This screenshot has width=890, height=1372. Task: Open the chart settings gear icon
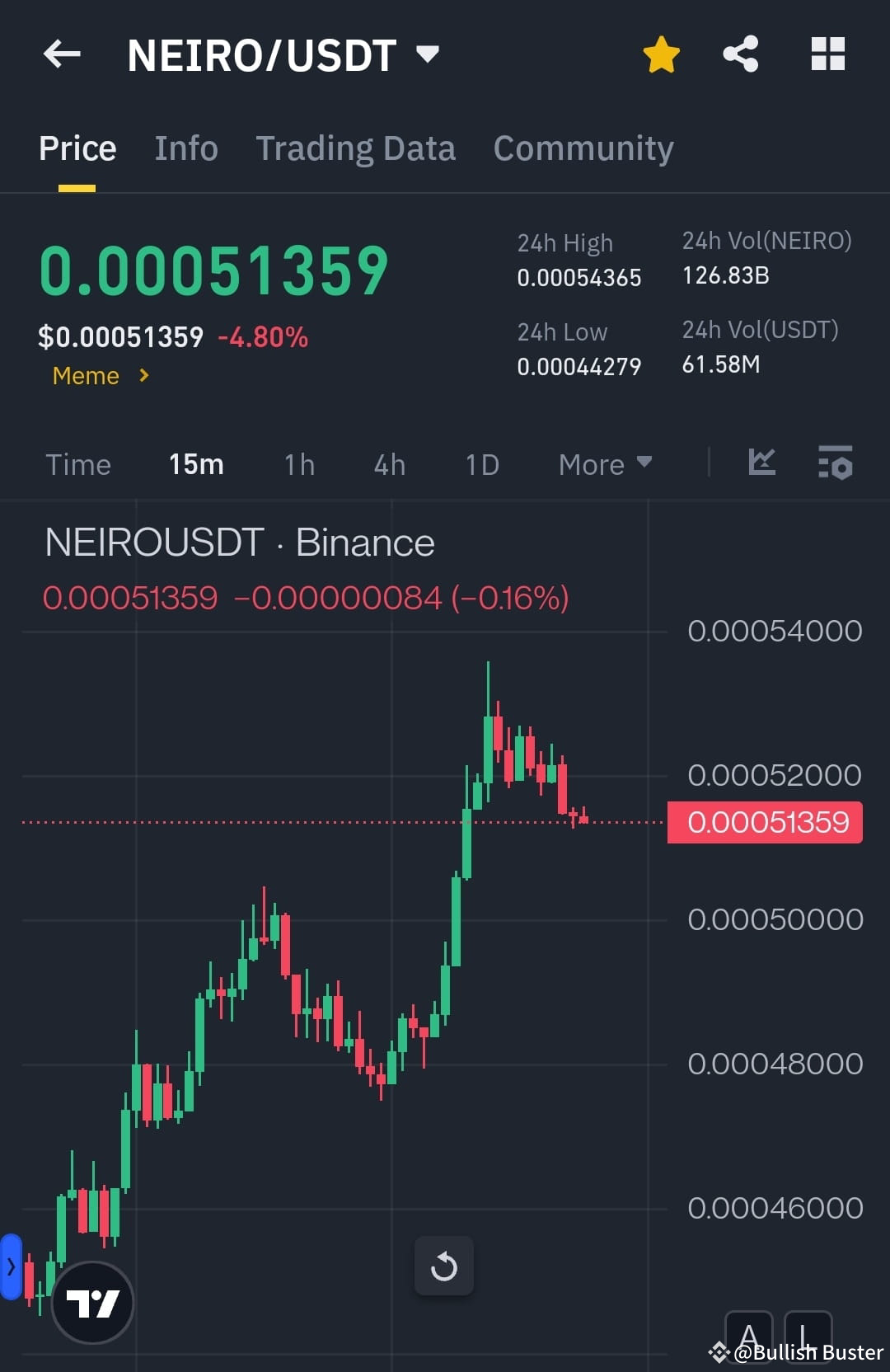836,463
